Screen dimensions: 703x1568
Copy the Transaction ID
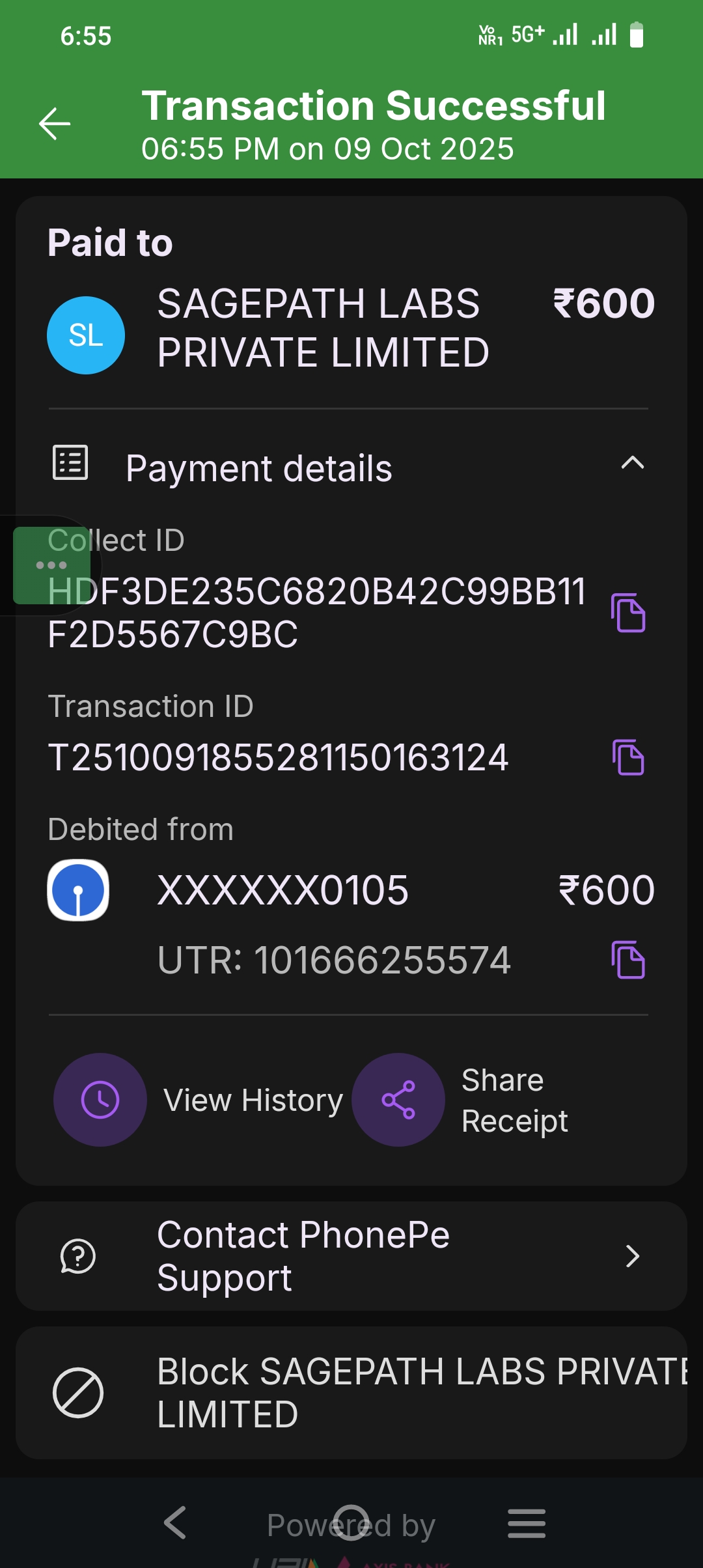tap(628, 757)
